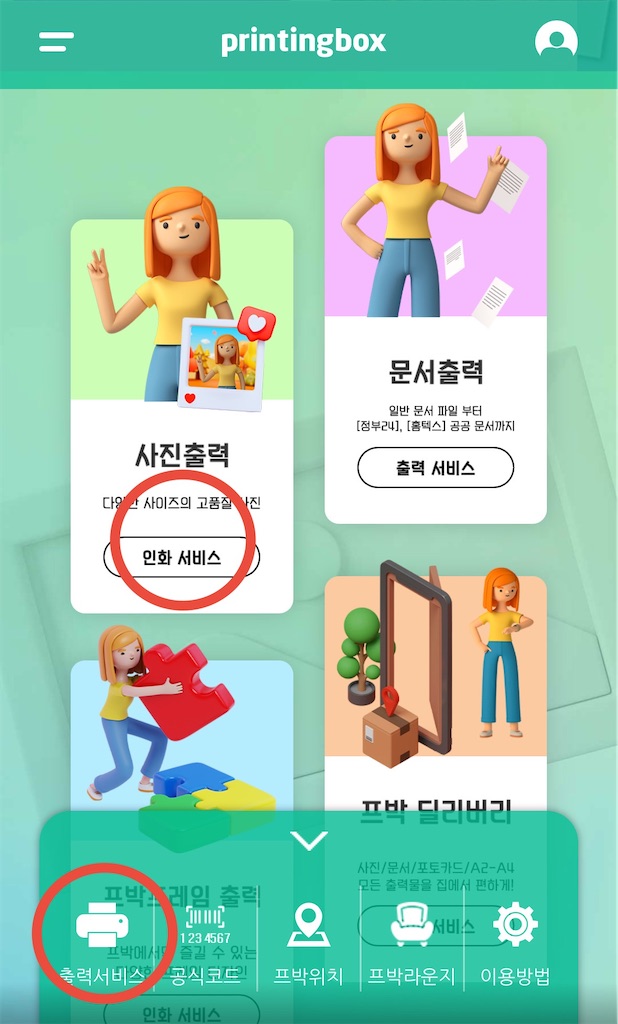Select 공식코드 in the bottom bar
618x1024 pixels.
pyautogui.click(x=204, y=943)
